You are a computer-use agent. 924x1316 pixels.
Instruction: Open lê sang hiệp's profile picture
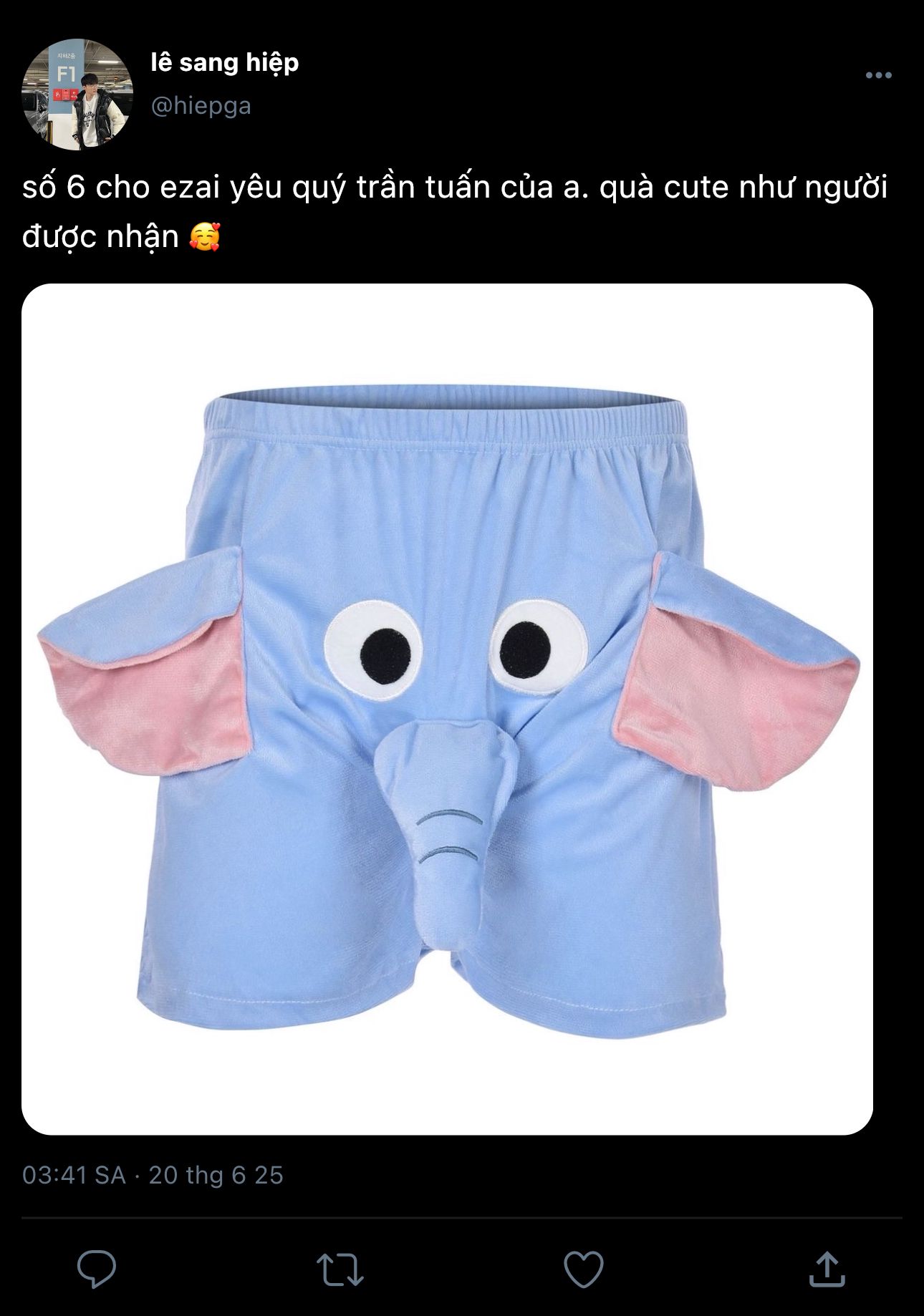click(x=77, y=95)
